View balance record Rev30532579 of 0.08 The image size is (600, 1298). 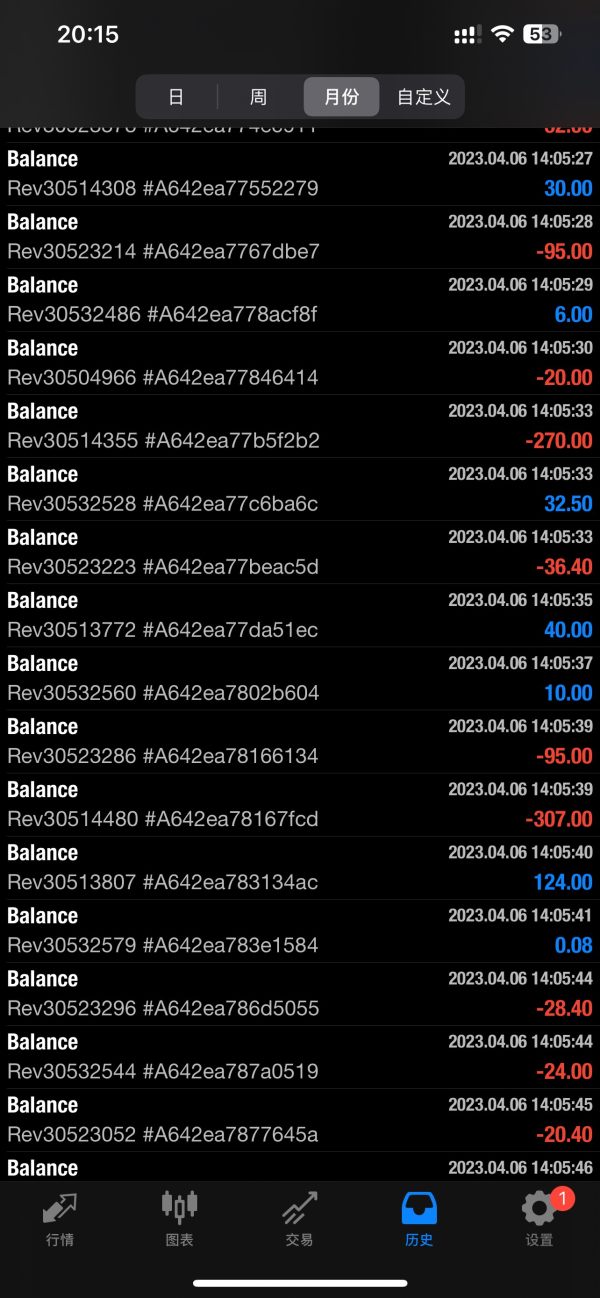click(300, 931)
